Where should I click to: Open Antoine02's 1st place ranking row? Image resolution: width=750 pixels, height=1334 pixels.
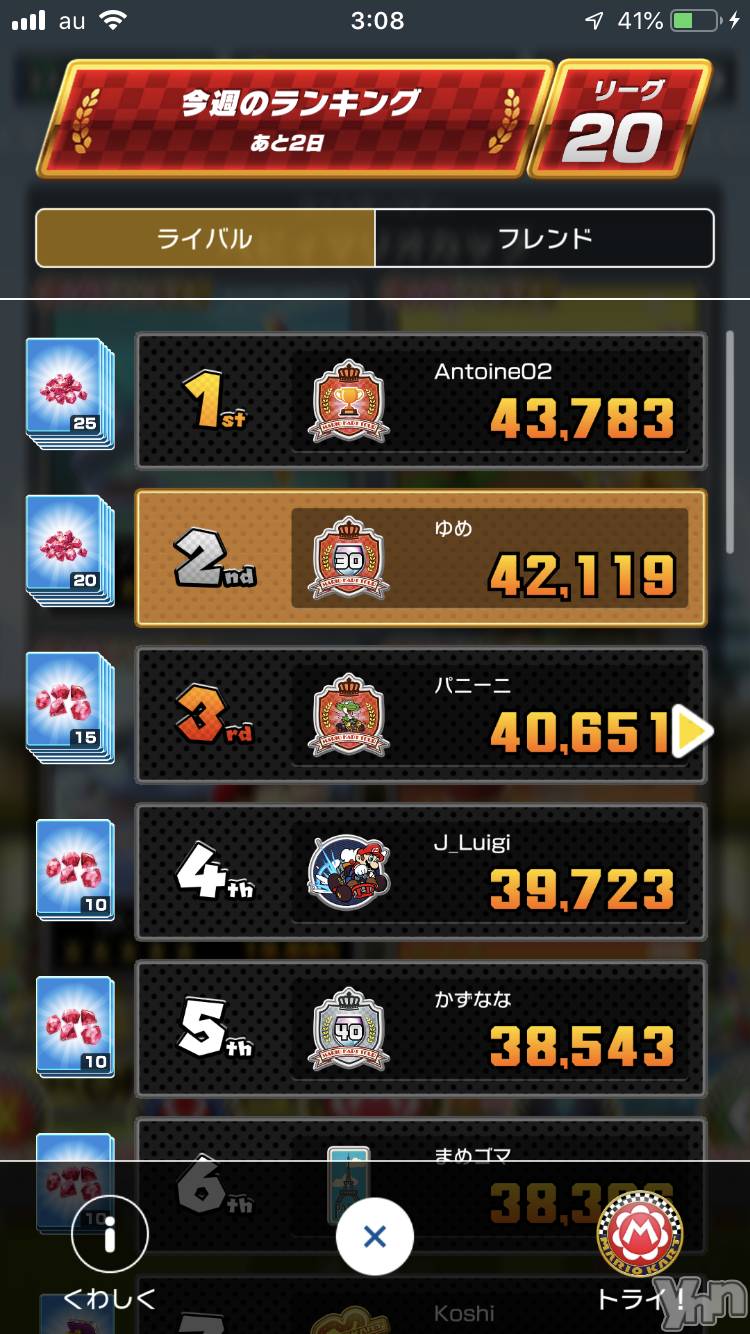click(420, 401)
